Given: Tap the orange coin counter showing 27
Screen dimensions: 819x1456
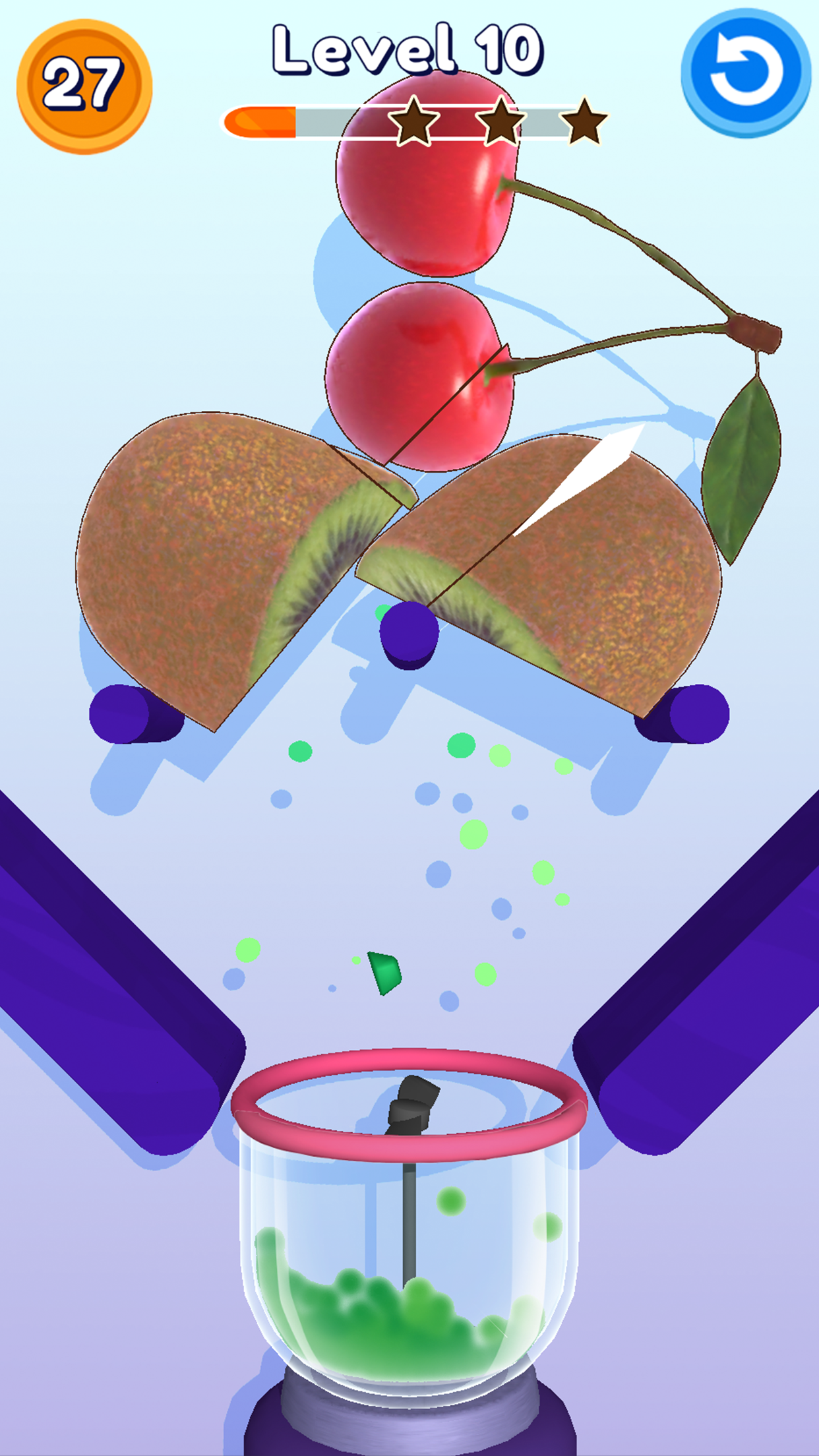Looking at the screenshot, I should click(84, 86).
